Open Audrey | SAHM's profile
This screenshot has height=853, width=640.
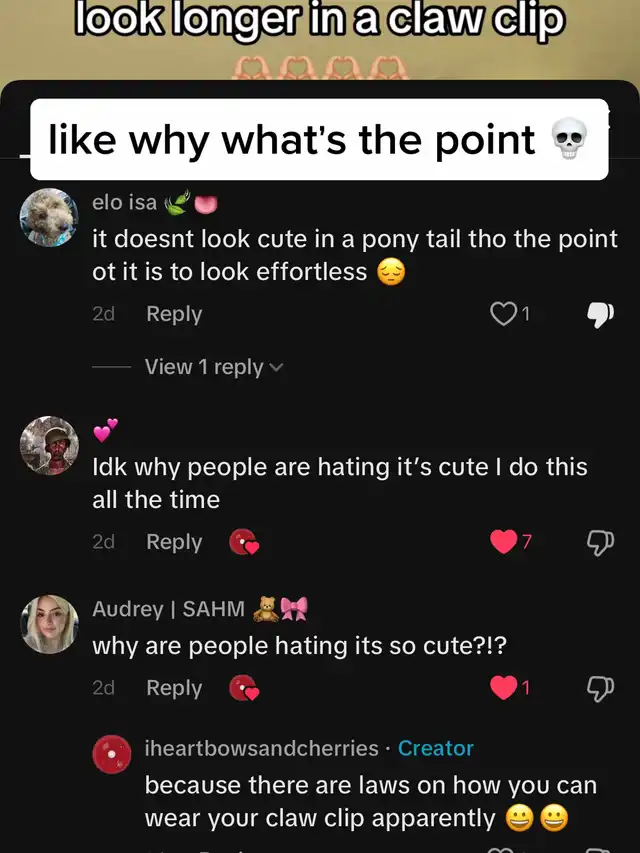[168, 608]
